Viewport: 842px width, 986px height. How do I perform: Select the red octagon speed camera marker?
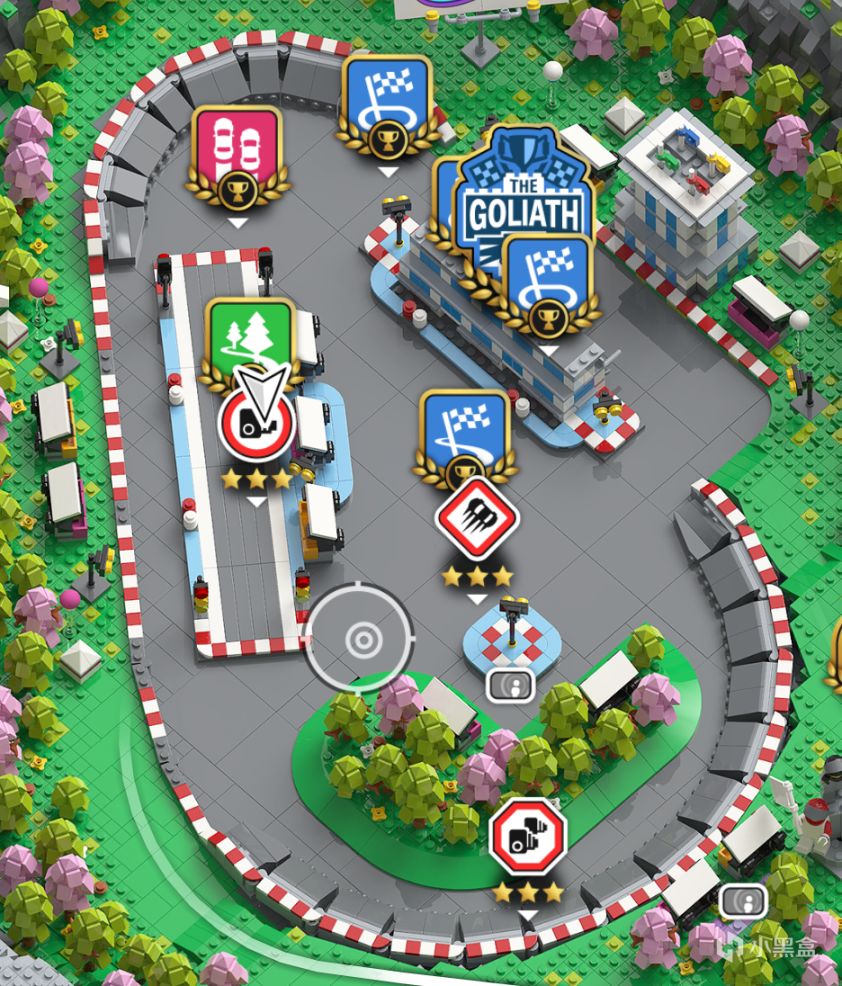click(x=527, y=838)
